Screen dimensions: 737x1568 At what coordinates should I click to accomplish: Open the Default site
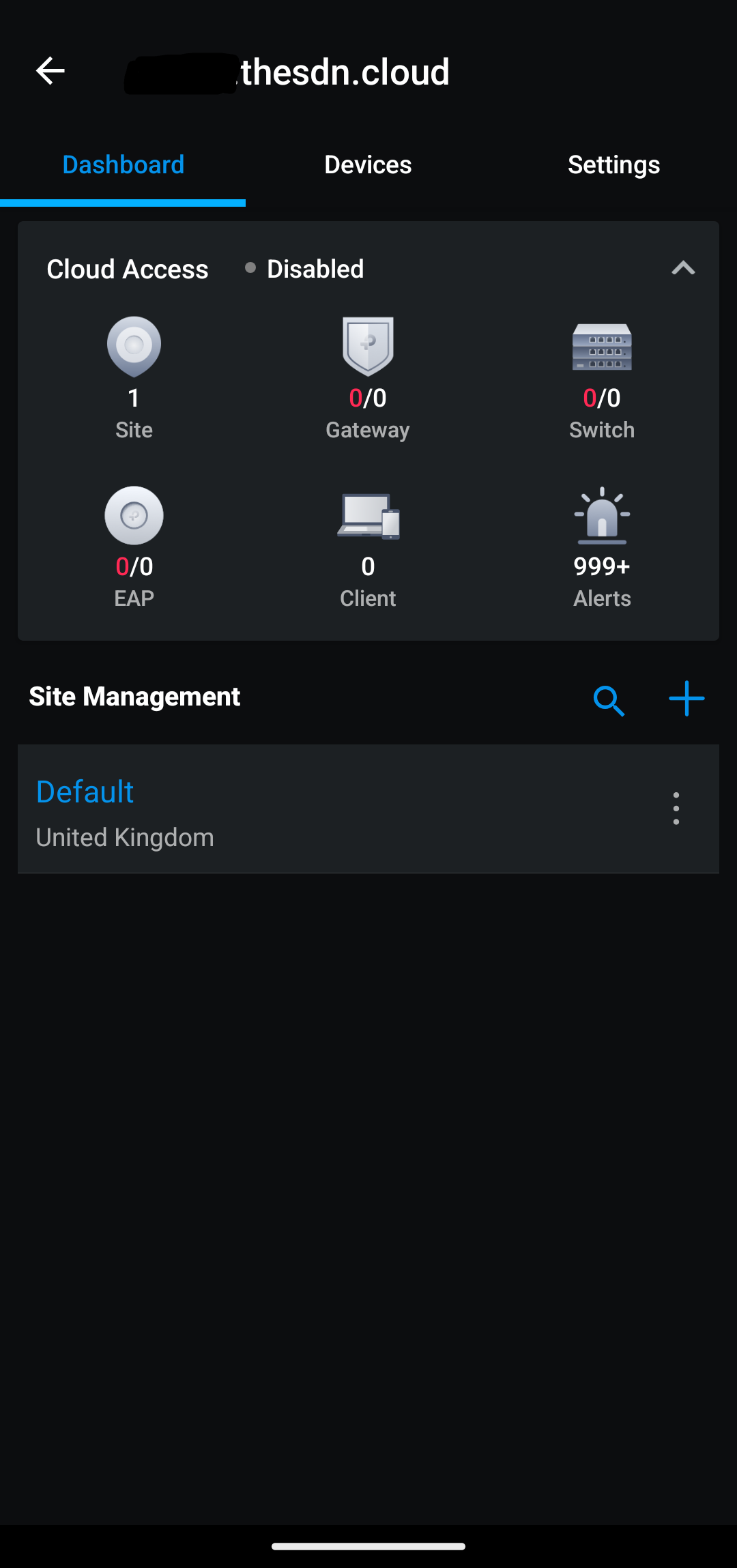point(85,792)
